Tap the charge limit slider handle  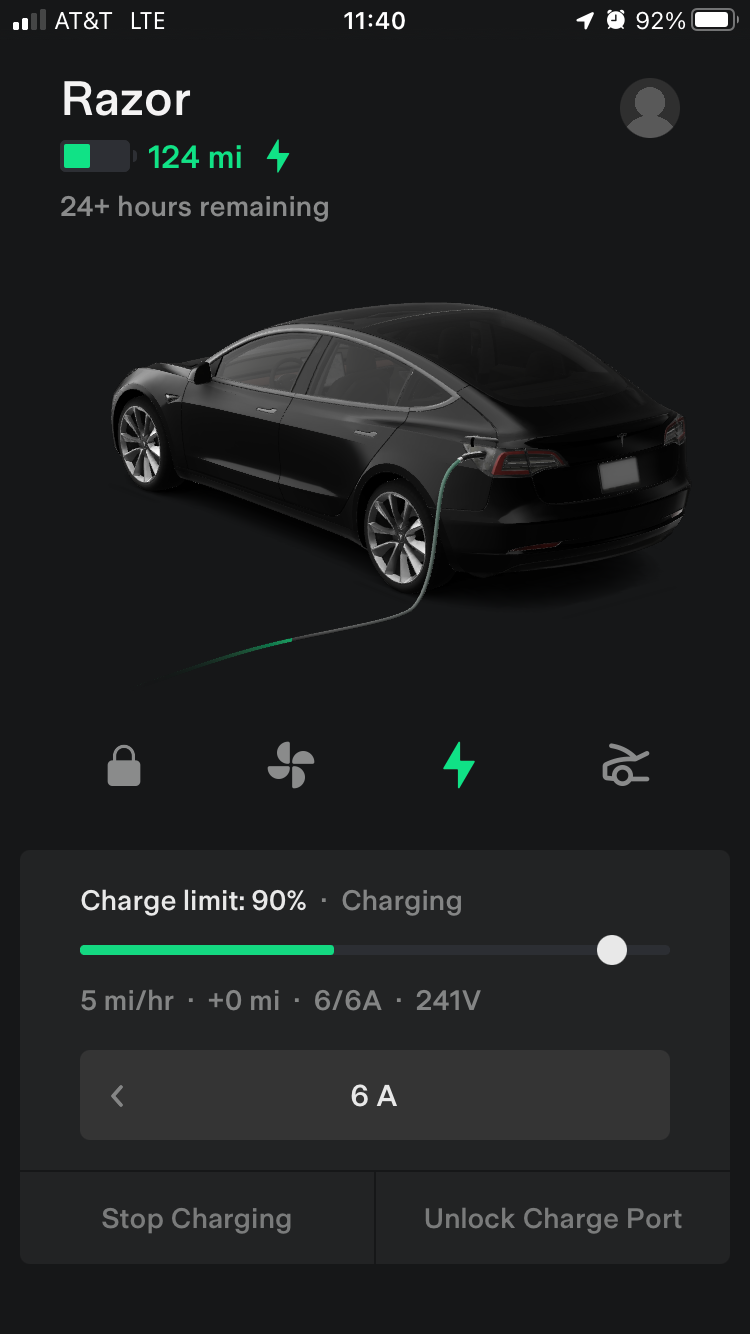pyautogui.click(x=611, y=950)
